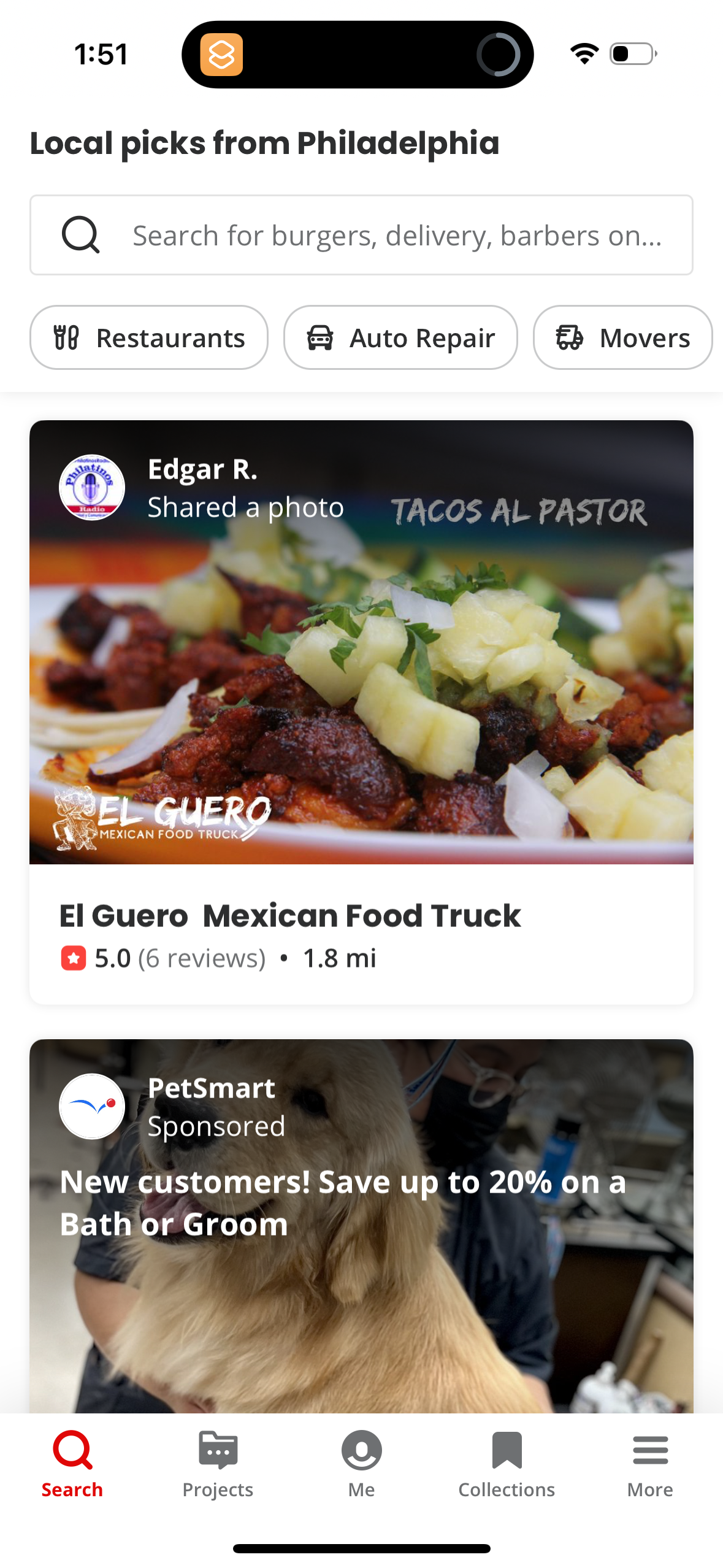Tap the Me profile icon
Viewport: 723px width, 1568px height.
361,1451
